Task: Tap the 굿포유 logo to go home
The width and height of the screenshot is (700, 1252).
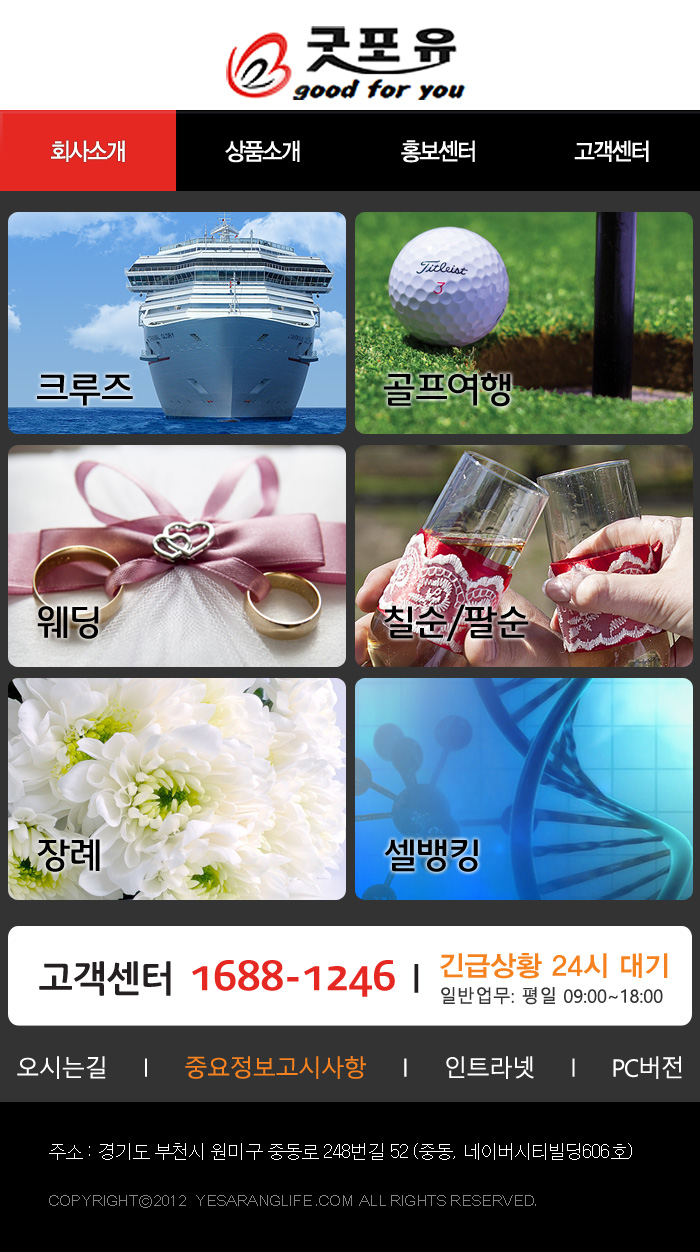Action: tap(346, 63)
